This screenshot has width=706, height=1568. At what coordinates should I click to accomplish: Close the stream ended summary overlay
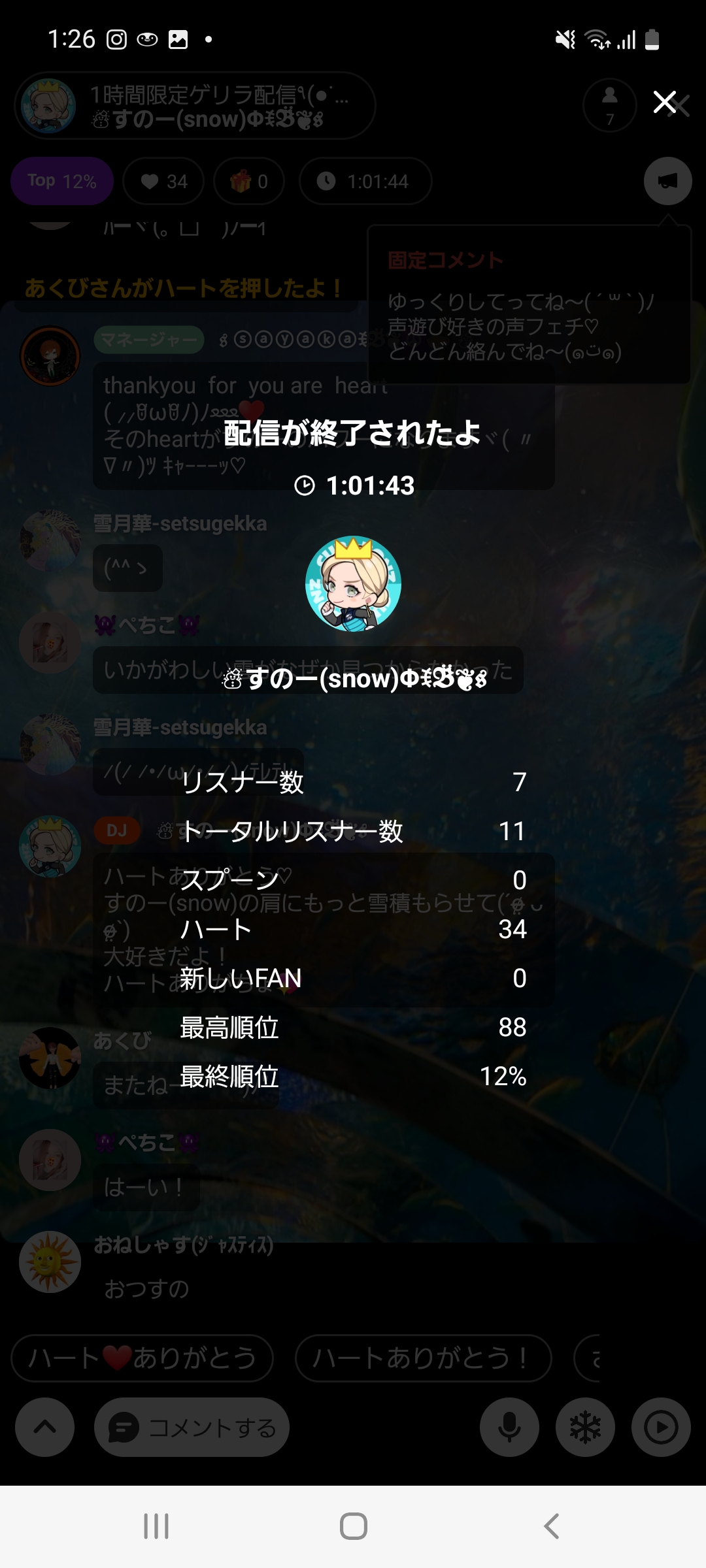665,103
